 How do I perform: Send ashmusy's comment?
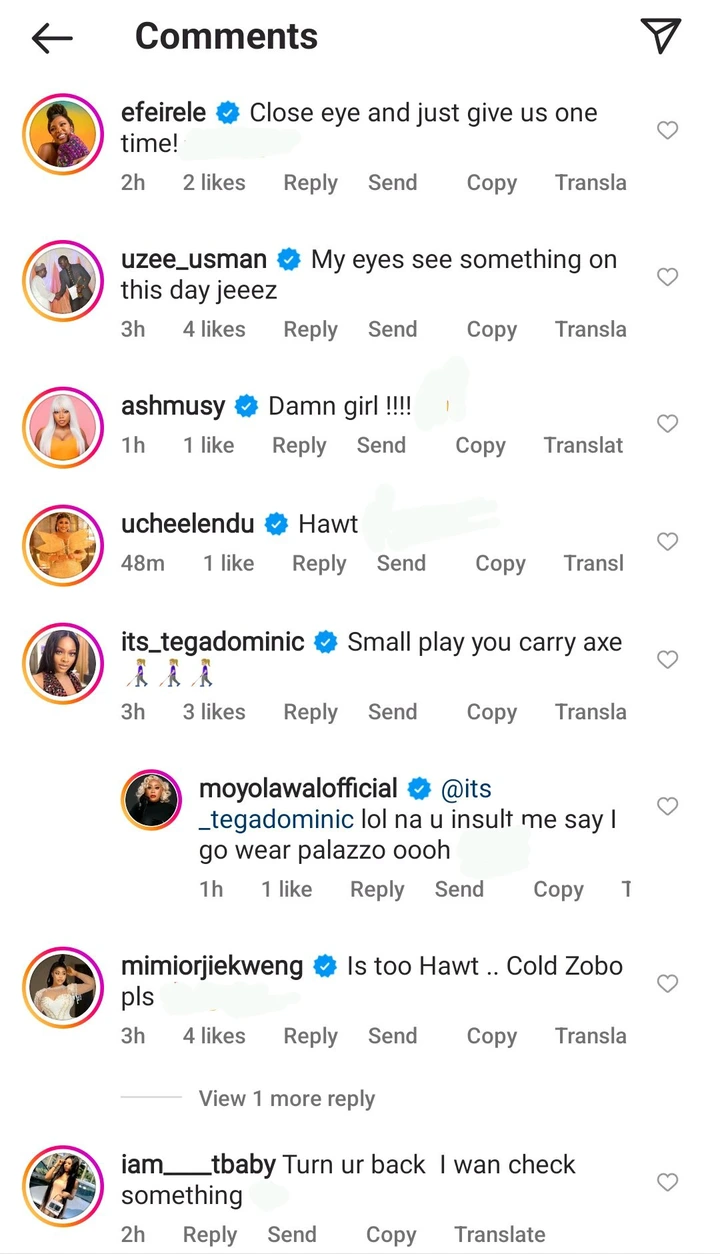pos(381,445)
